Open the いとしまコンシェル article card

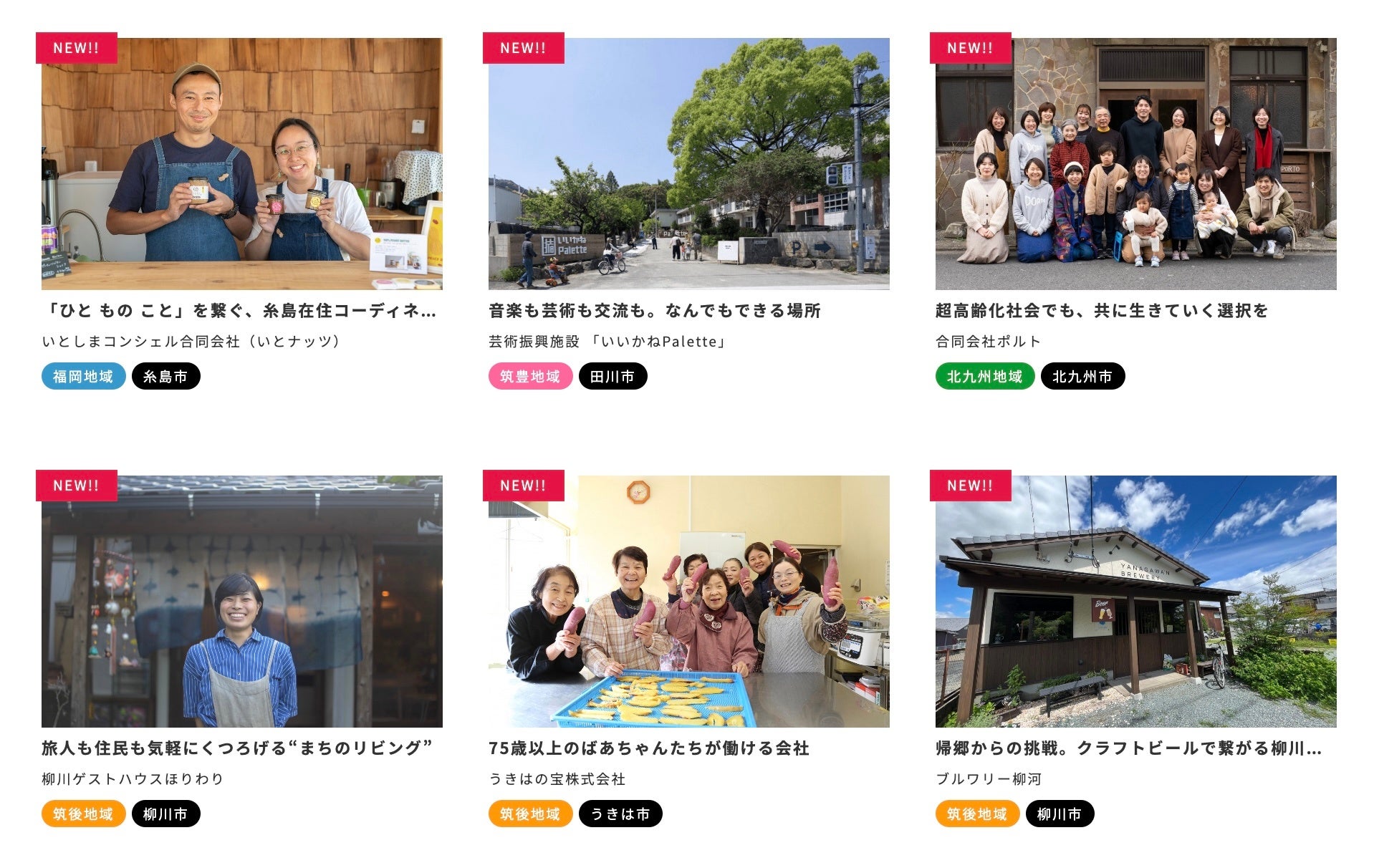[x=241, y=165]
